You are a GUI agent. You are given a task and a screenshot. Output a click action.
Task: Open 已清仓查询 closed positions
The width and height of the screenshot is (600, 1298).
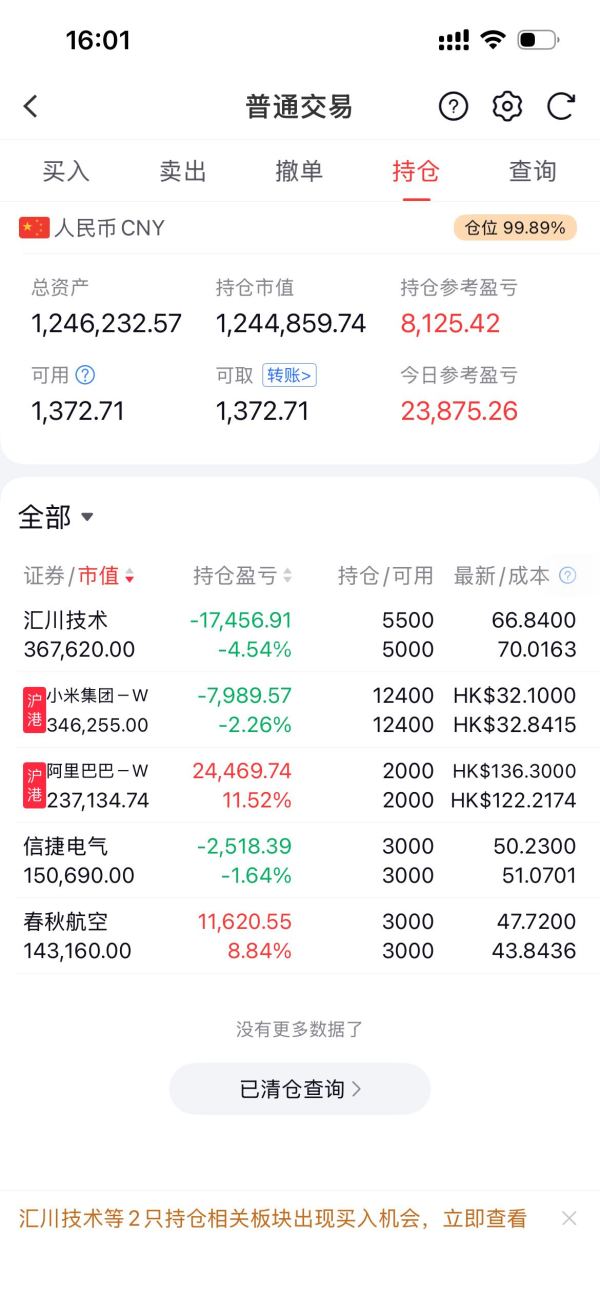tap(300, 1089)
